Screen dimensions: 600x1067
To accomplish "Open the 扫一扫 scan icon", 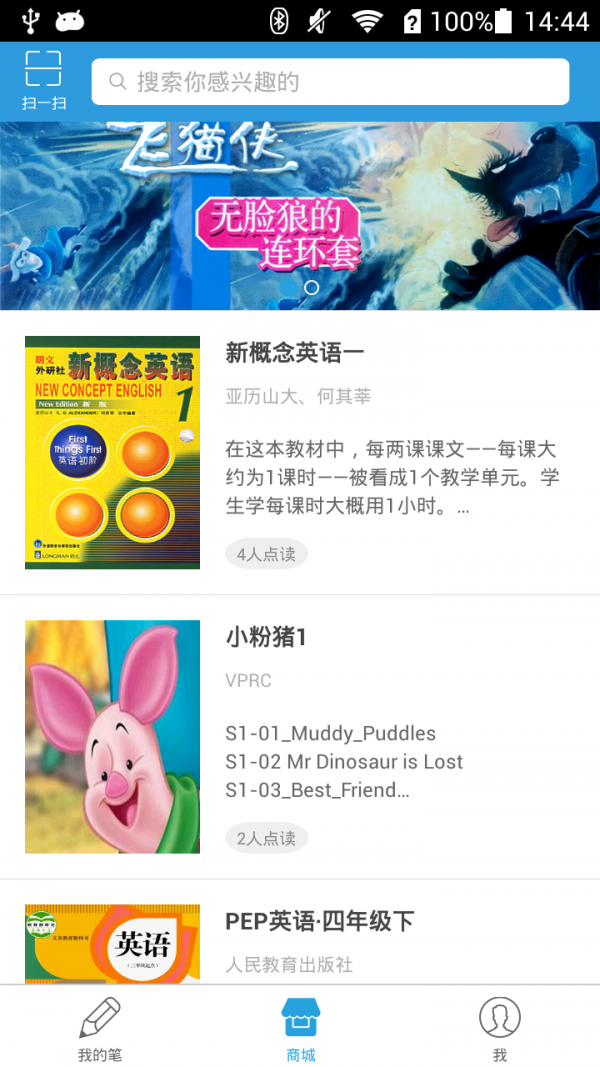I will coord(43,80).
